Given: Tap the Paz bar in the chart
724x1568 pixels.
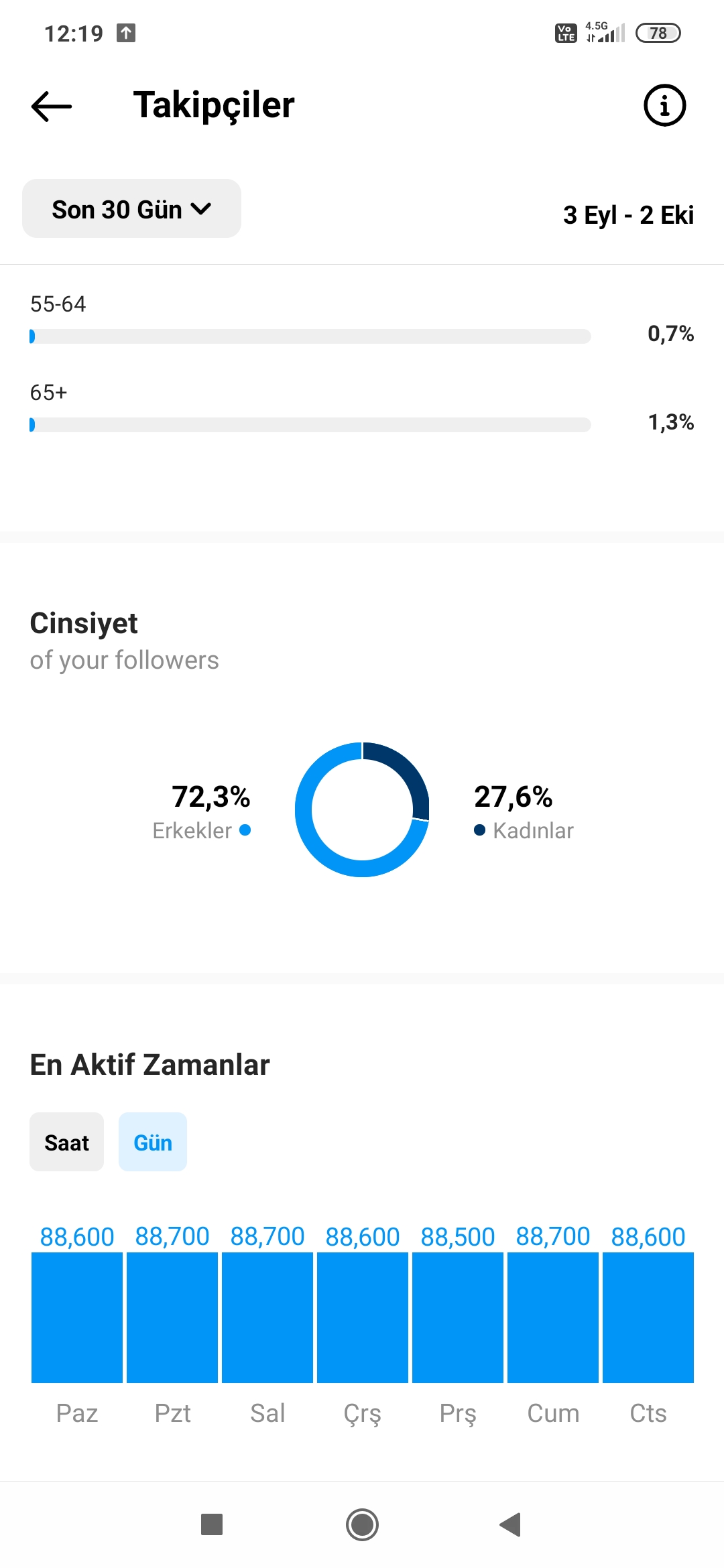Looking at the screenshot, I should tap(77, 1317).
